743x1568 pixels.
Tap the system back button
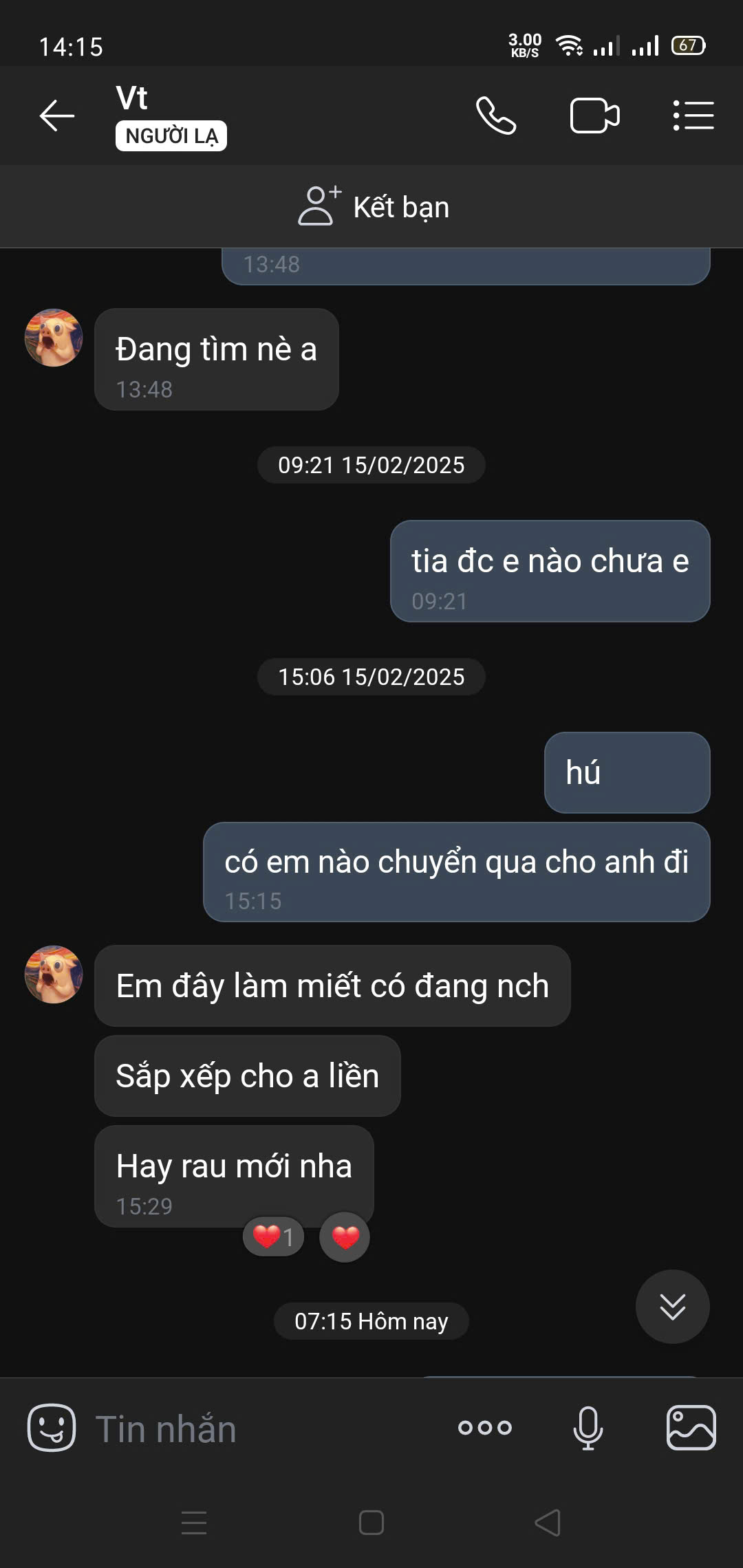pos(548,1523)
